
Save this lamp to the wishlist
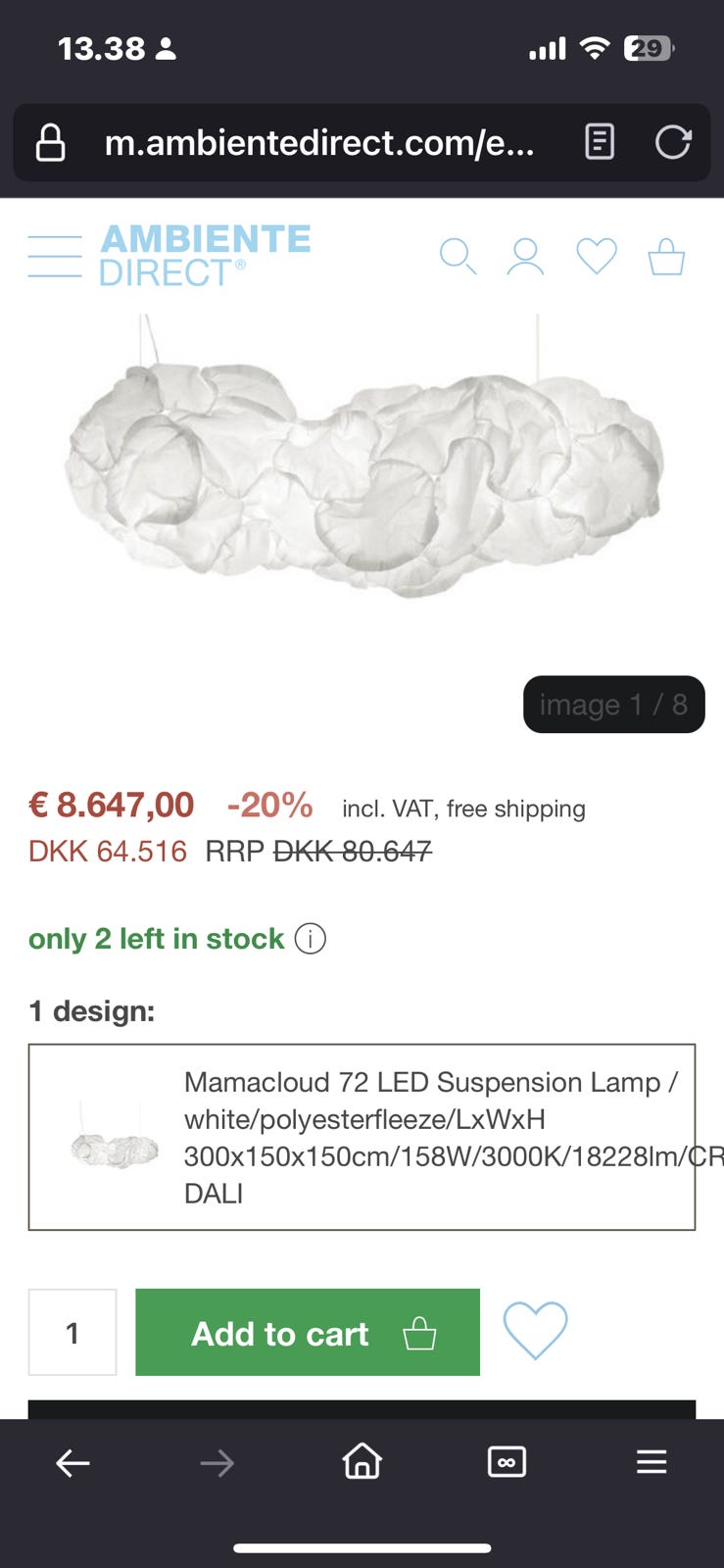click(535, 1331)
